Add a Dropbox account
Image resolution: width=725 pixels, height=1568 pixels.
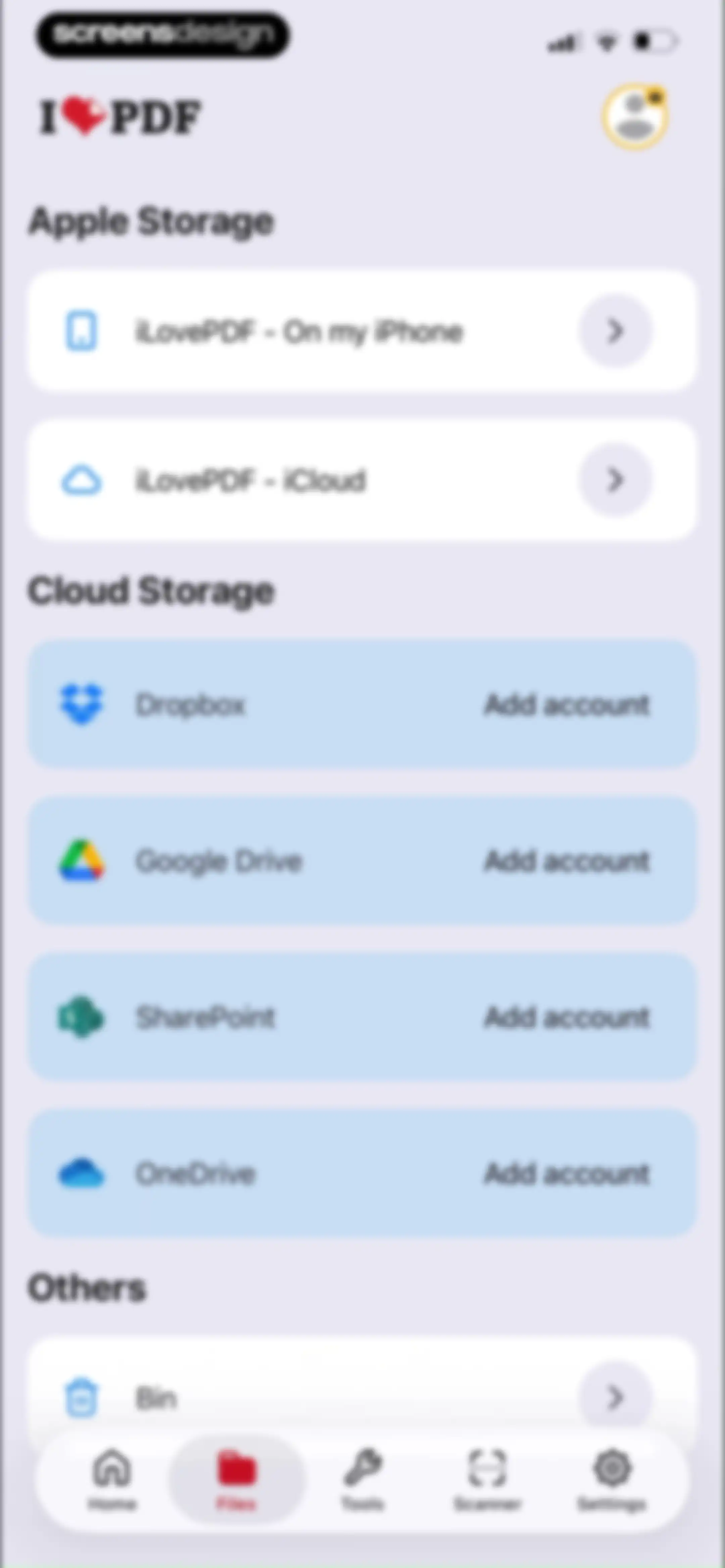[x=362, y=704]
